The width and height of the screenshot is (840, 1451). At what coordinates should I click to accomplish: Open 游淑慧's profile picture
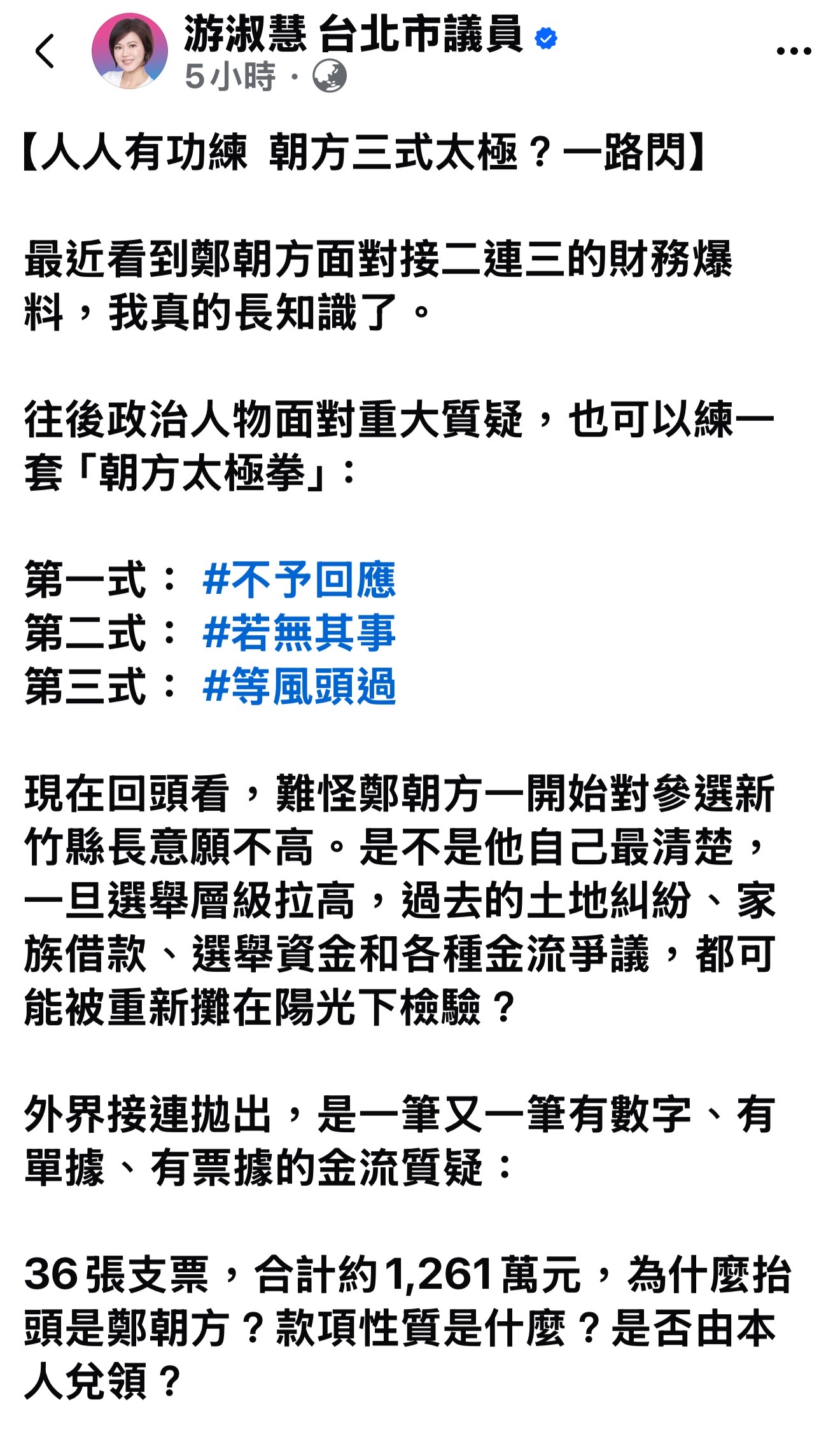pos(130,51)
